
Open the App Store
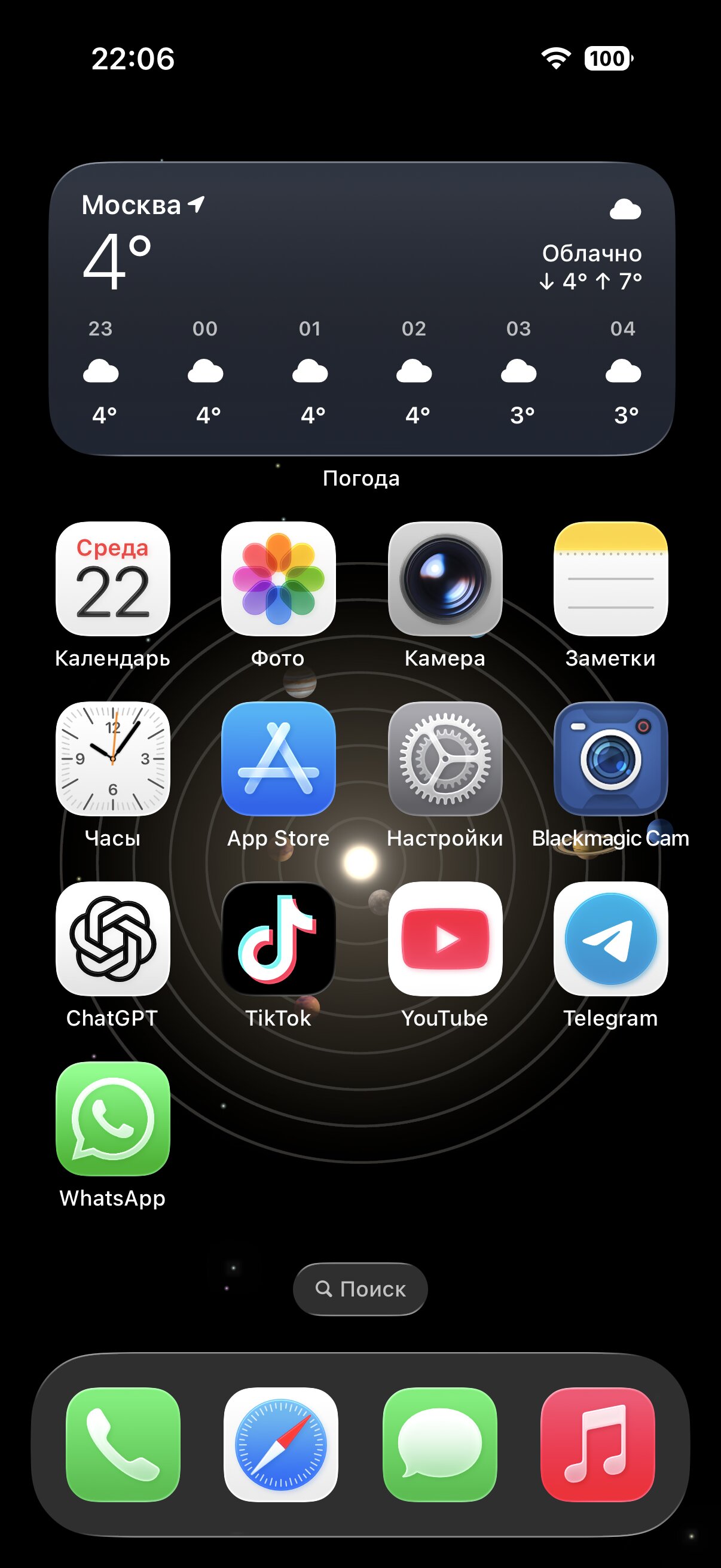[x=279, y=759]
